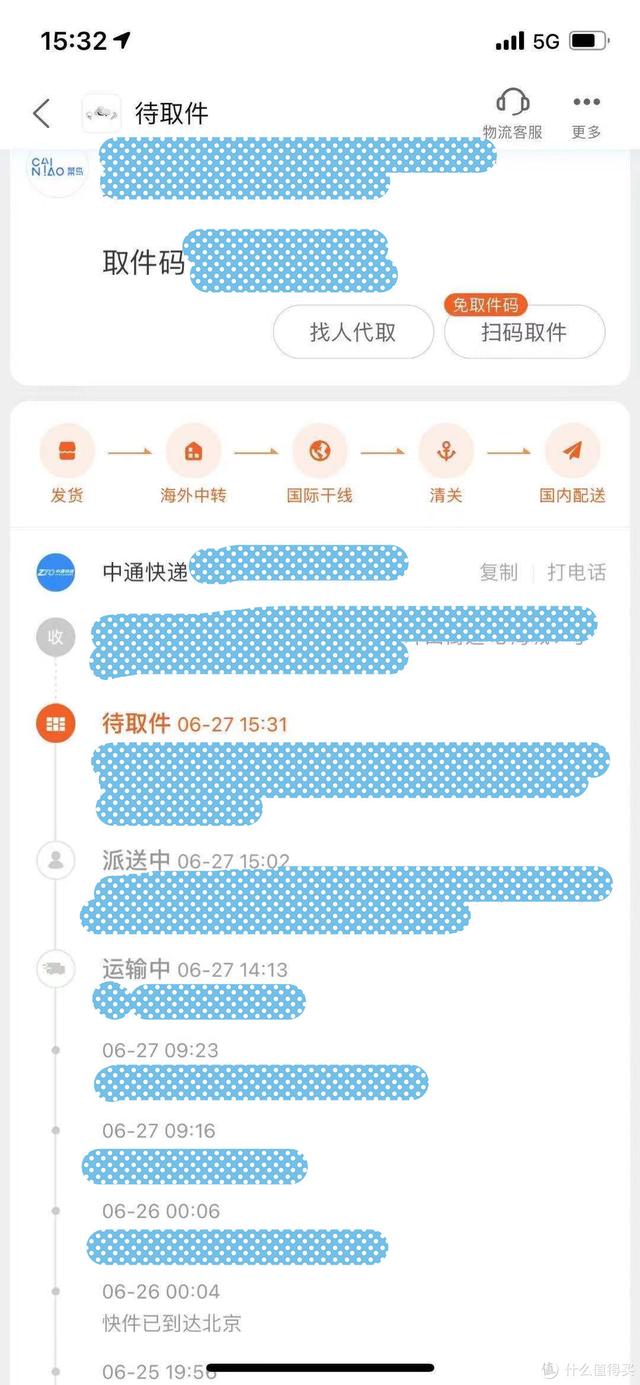Tap the 找人代取 button
The height and width of the screenshot is (1385, 640).
pos(353,332)
